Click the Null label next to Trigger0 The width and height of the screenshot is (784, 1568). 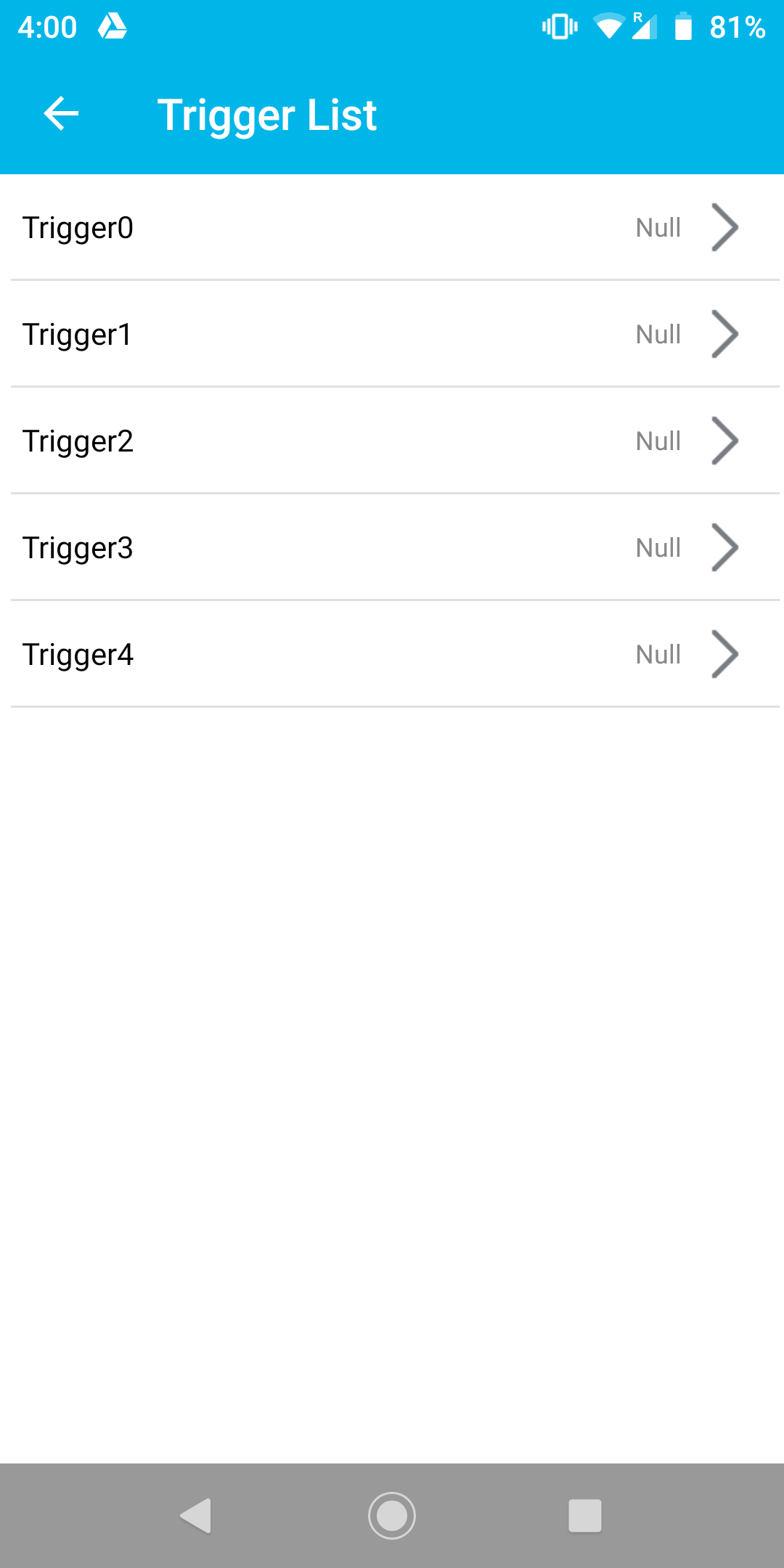(x=656, y=227)
